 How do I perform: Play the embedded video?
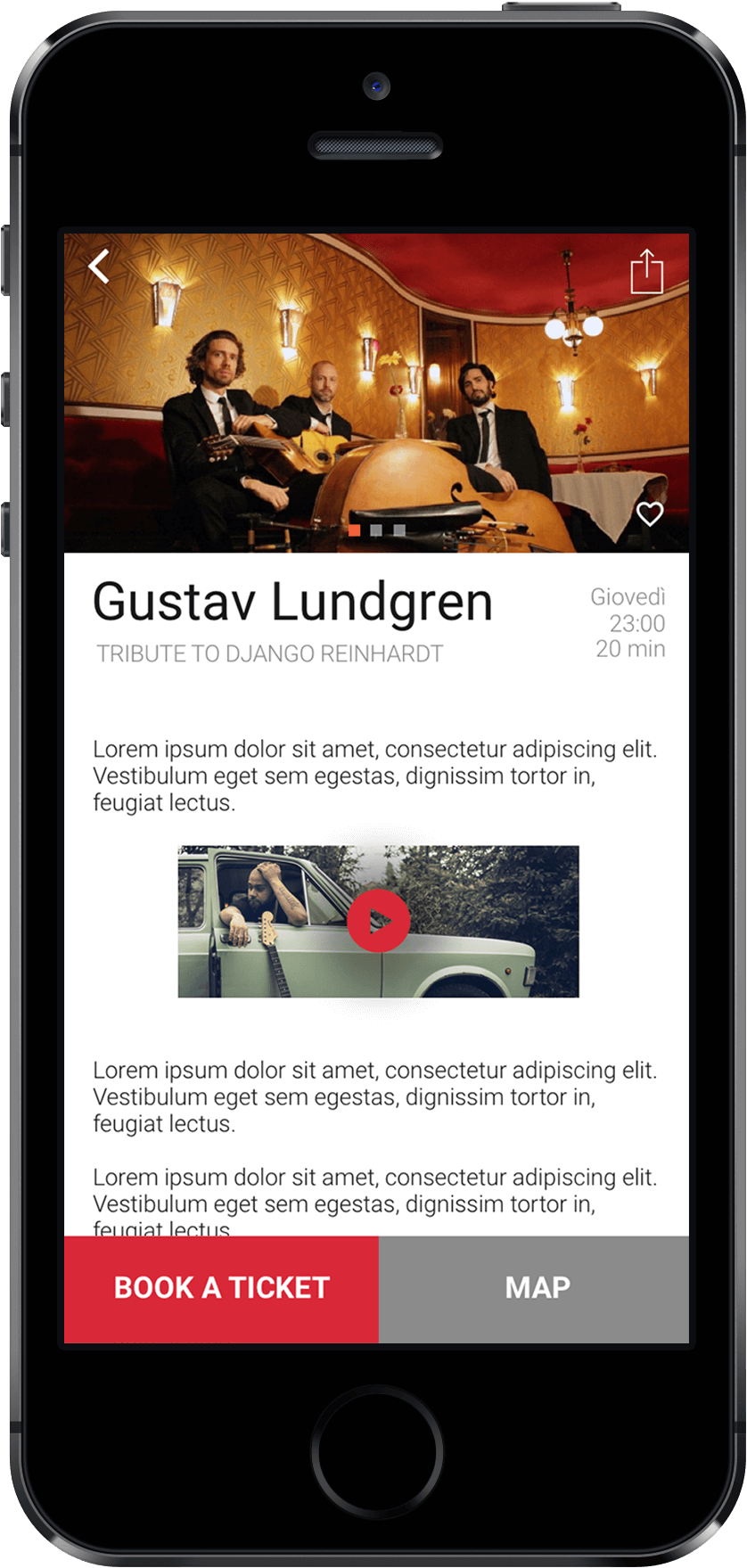pos(379,921)
